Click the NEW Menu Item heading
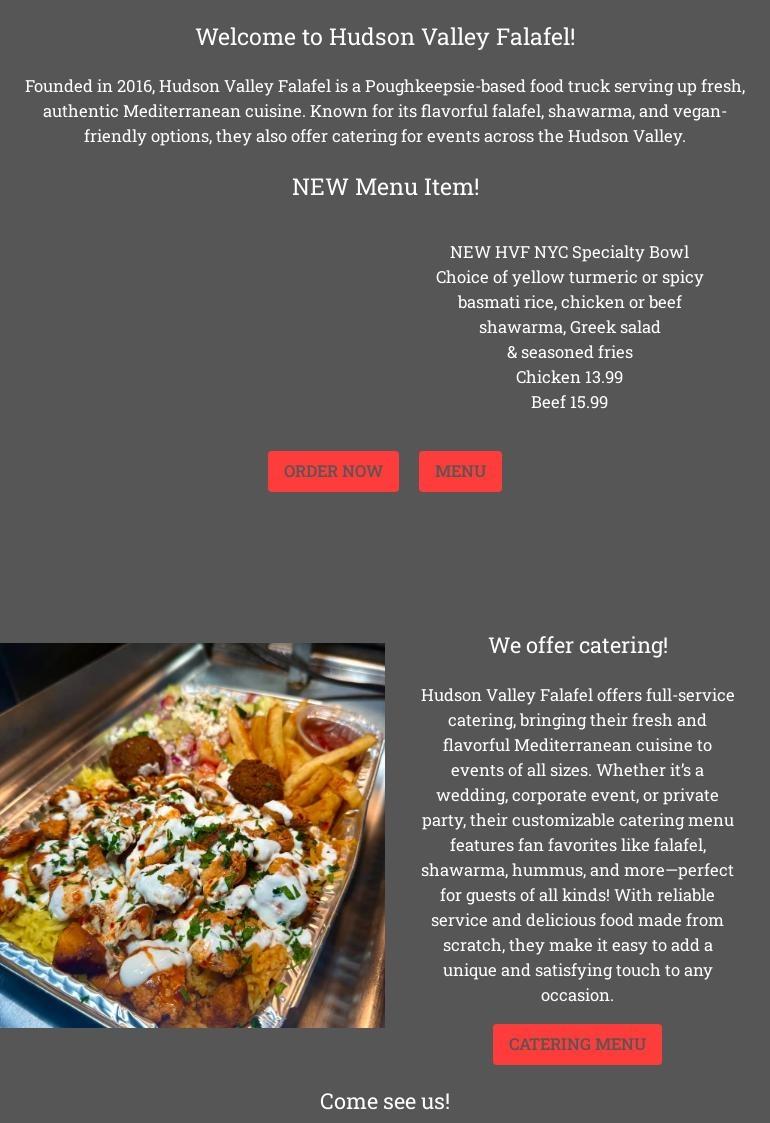Viewport: 770px width, 1123px height. coord(385,187)
